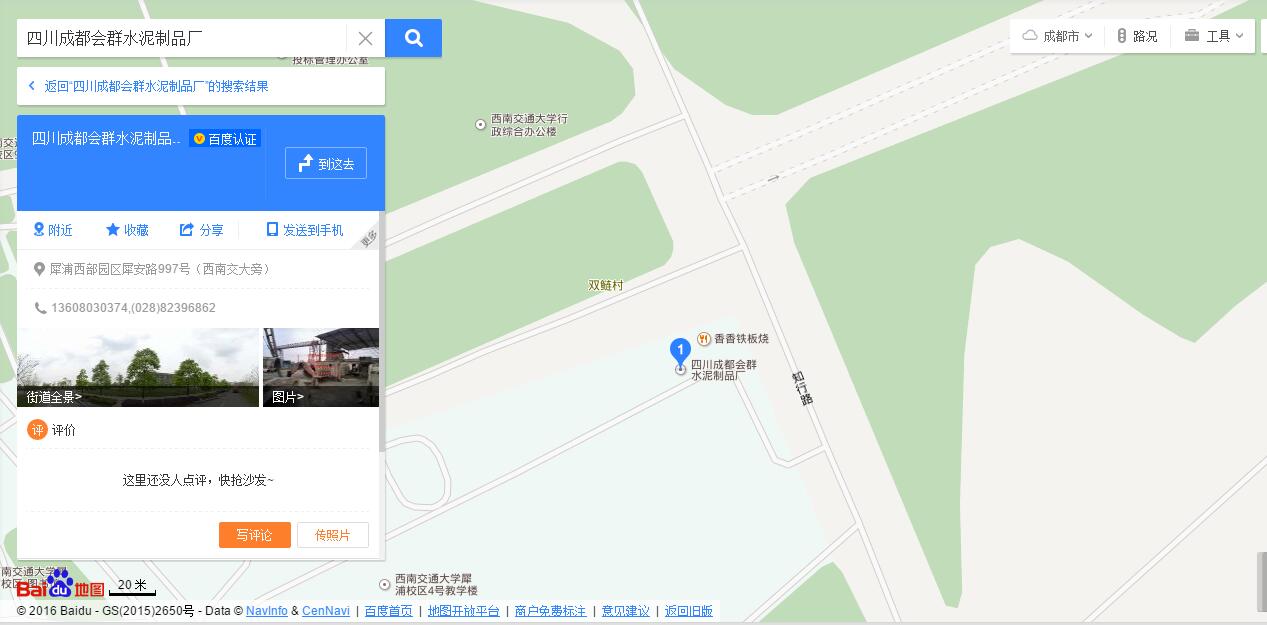The height and width of the screenshot is (625, 1267).
Task: Follow the 返回旧版 link
Action: tap(688, 611)
